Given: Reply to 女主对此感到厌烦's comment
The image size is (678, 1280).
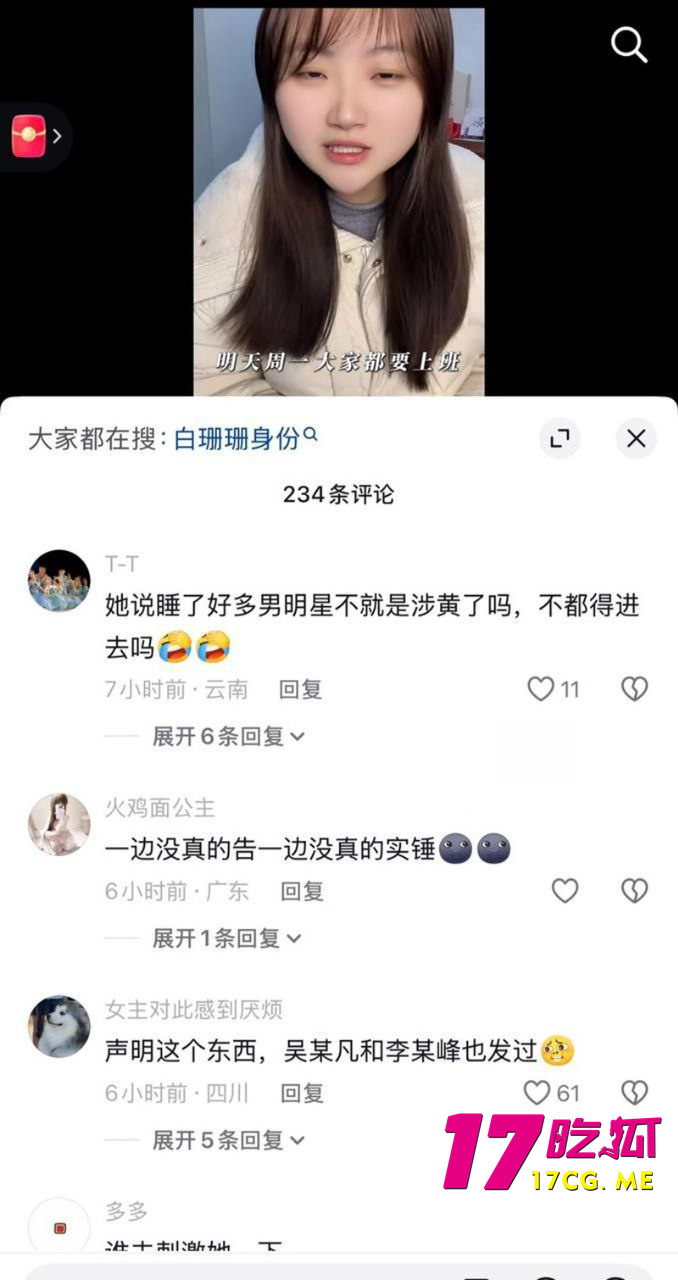Looking at the screenshot, I should click(301, 1093).
